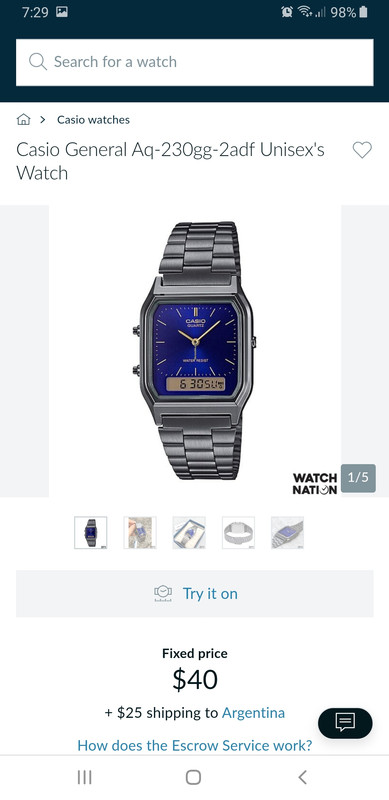The width and height of the screenshot is (389, 800).
Task: Add this watch to favorites with the heart
Action: [362, 150]
